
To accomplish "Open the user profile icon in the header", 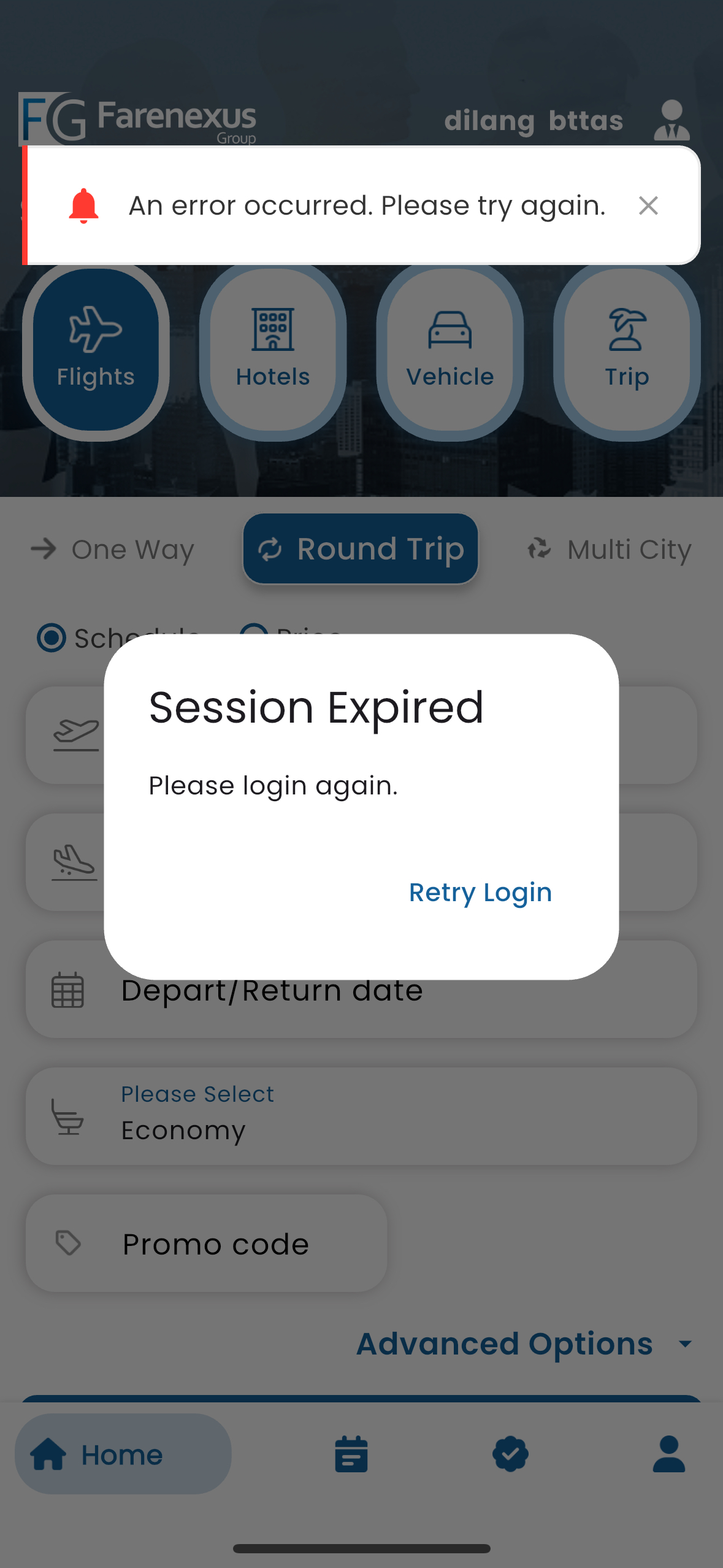I will coord(671,120).
